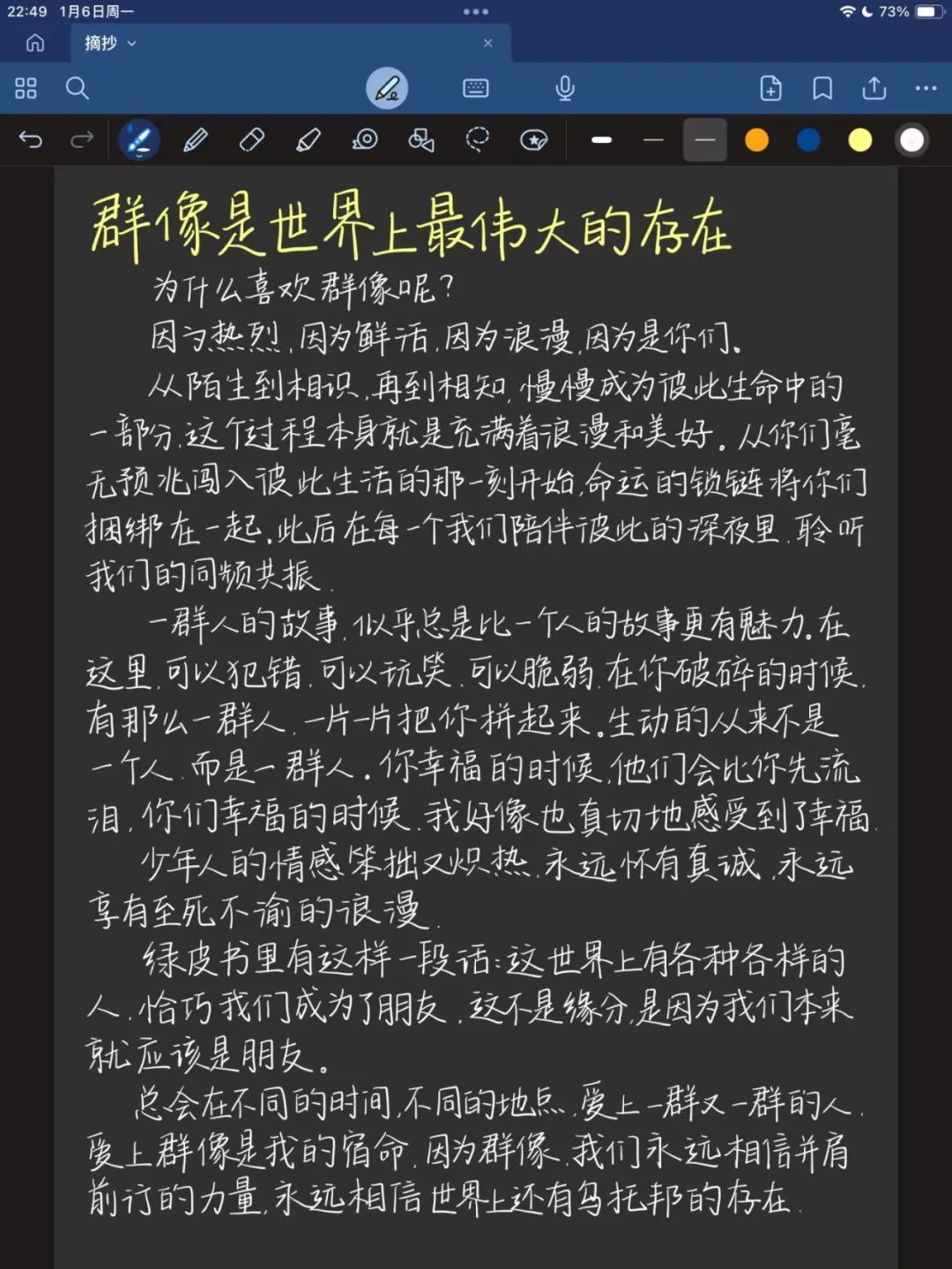
Task: Select the thickest stroke width
Action: pos(602,140)
